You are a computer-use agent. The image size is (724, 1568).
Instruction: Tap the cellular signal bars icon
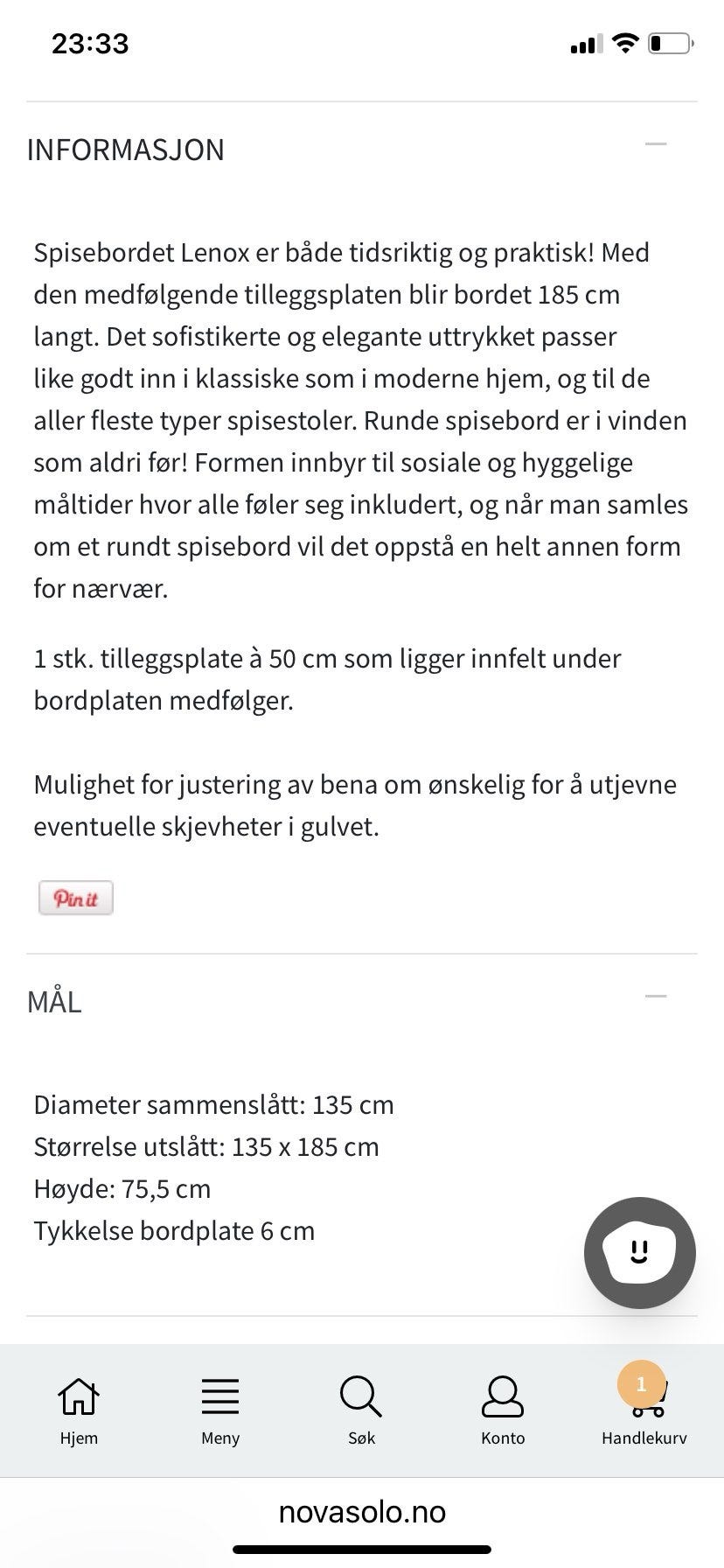point(588,43)
